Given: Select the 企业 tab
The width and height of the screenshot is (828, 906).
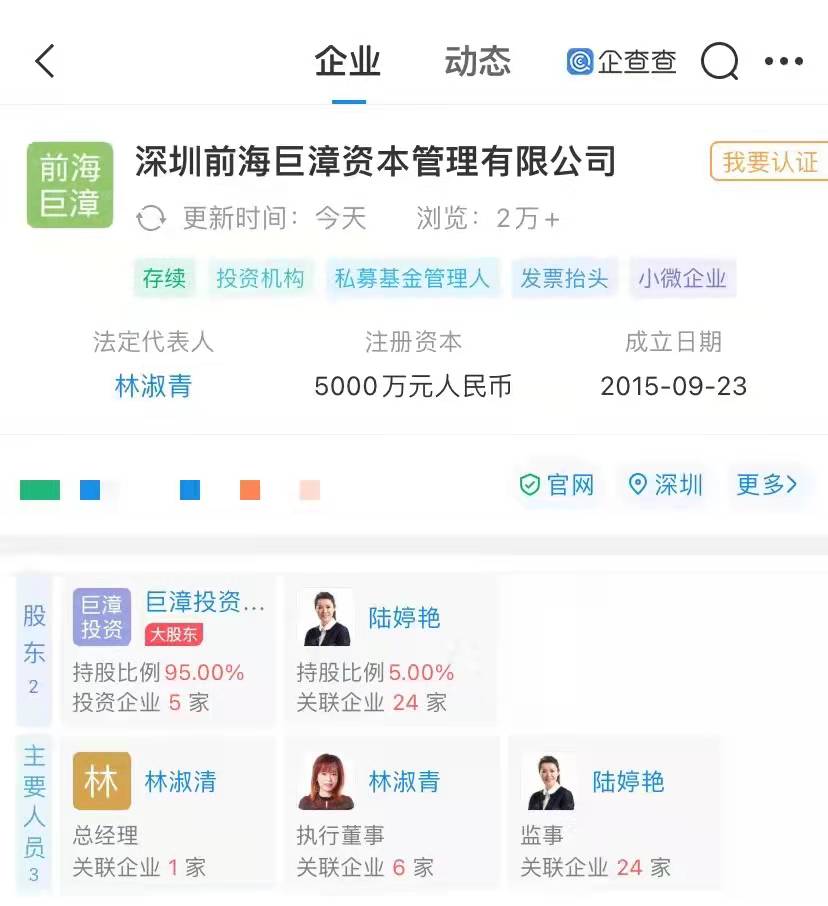Looking at the screenshot, I should click(x=348, y=62).
